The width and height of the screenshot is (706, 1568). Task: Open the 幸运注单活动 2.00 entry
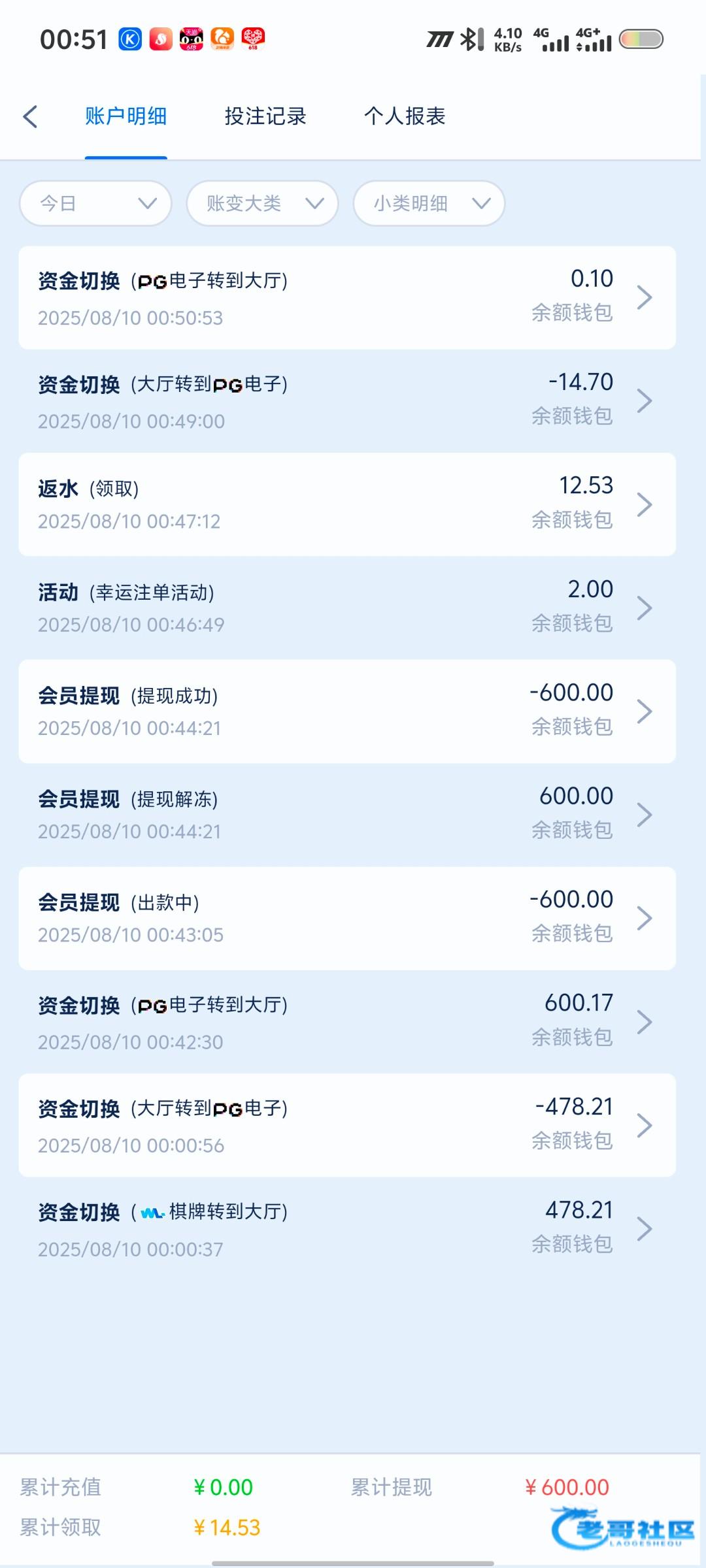[x=347, y=608]
